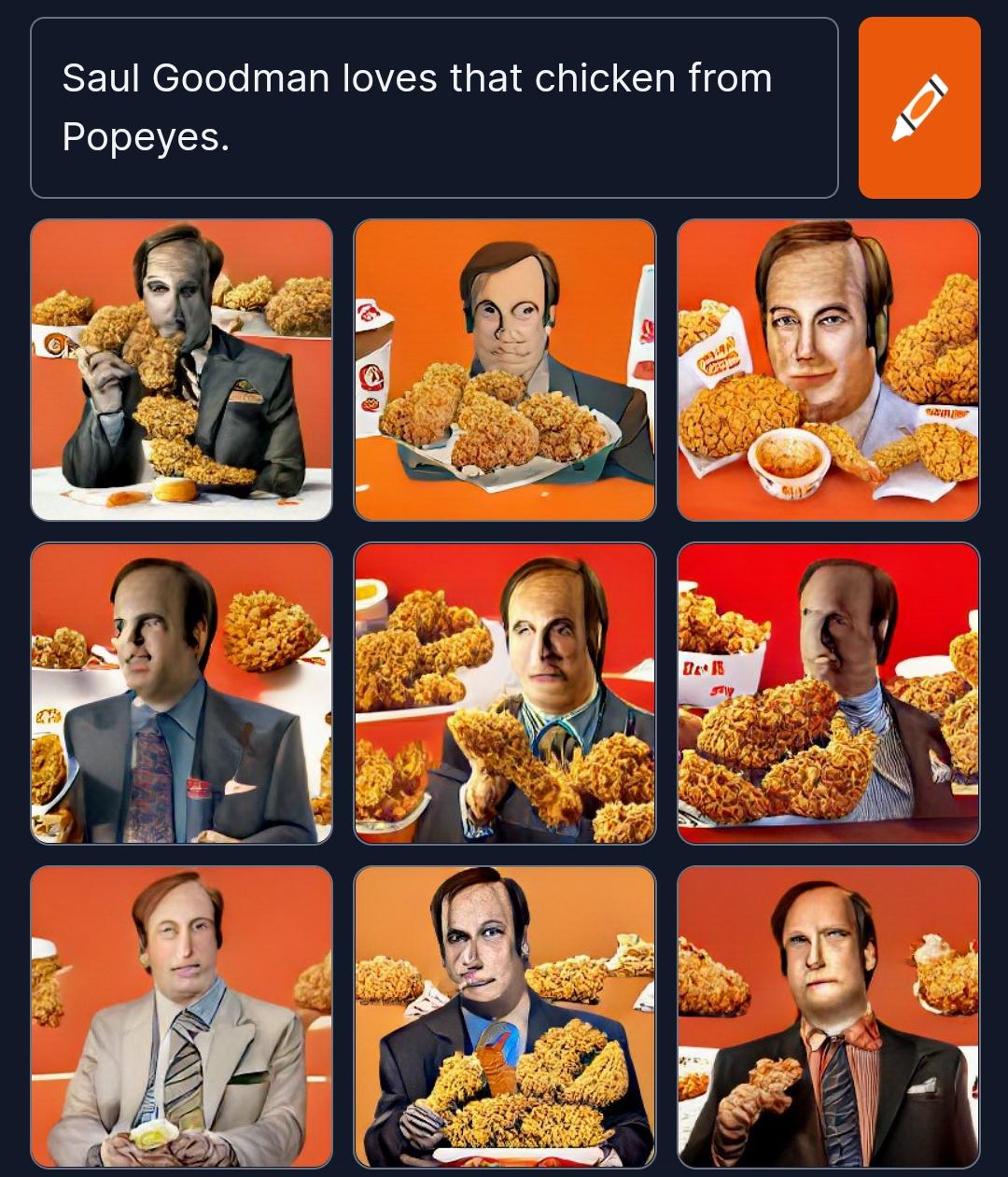The height and width of the screenshot is (1177, 1008).
Task: Open the image with chicken on a teal tray
Action: point(505,370)
